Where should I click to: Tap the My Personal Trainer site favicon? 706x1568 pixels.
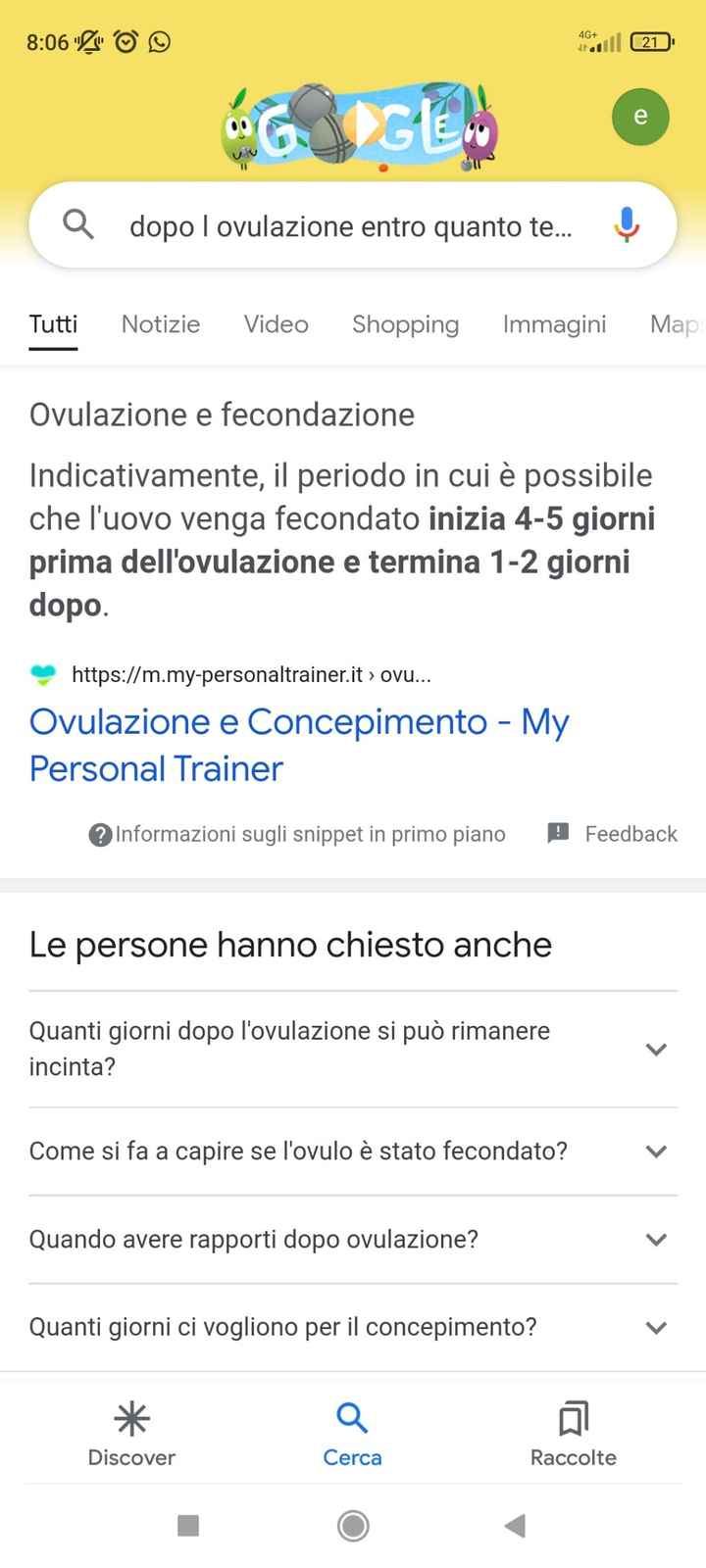coord(43,673)
